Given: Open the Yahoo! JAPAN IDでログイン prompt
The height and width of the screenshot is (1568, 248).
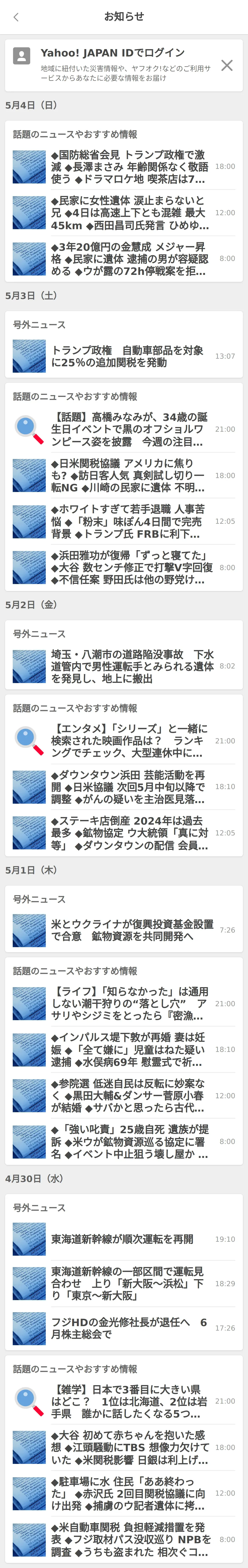Looking at the screenshot, I should click(113, 53).
